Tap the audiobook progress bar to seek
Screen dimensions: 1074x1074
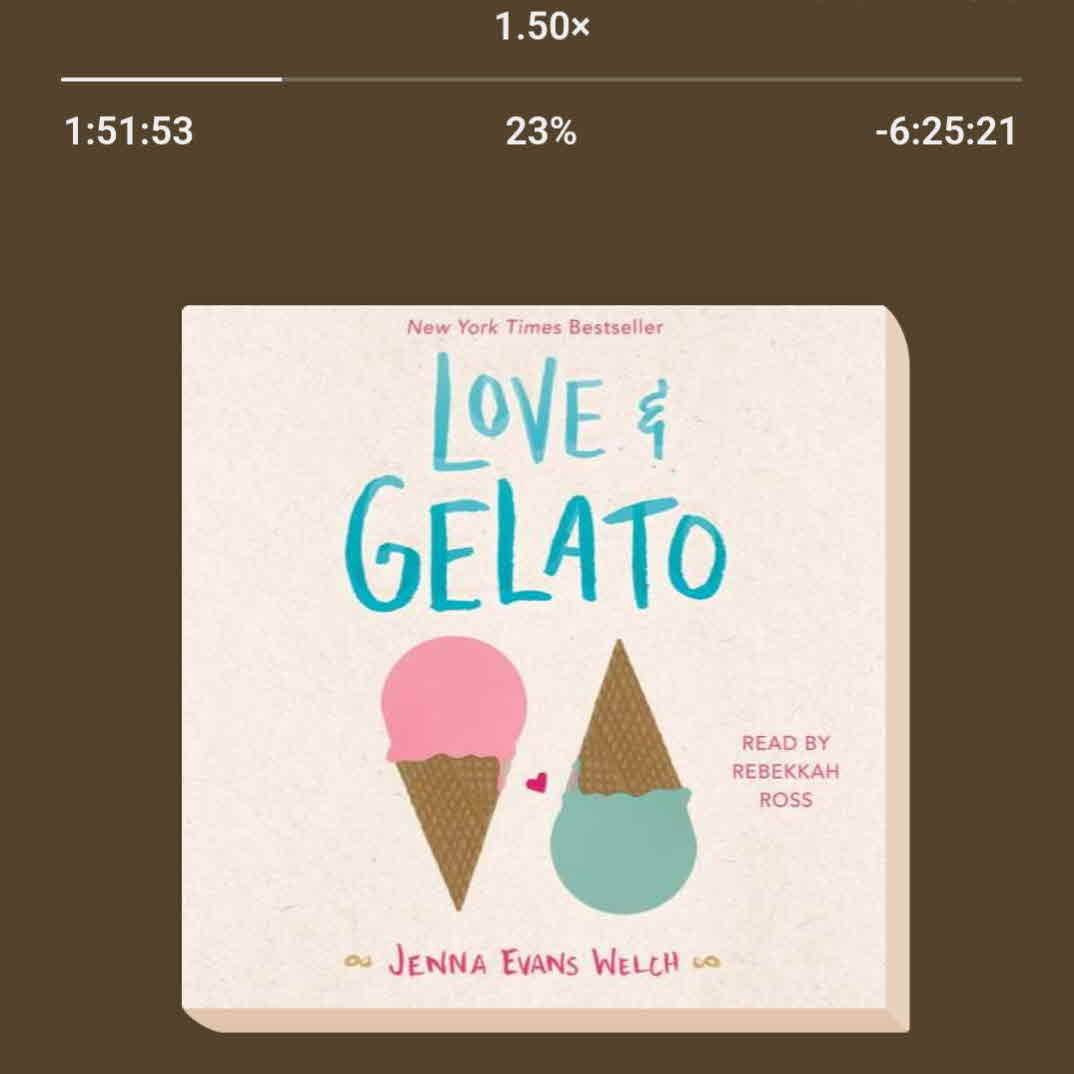click(541, 79)
